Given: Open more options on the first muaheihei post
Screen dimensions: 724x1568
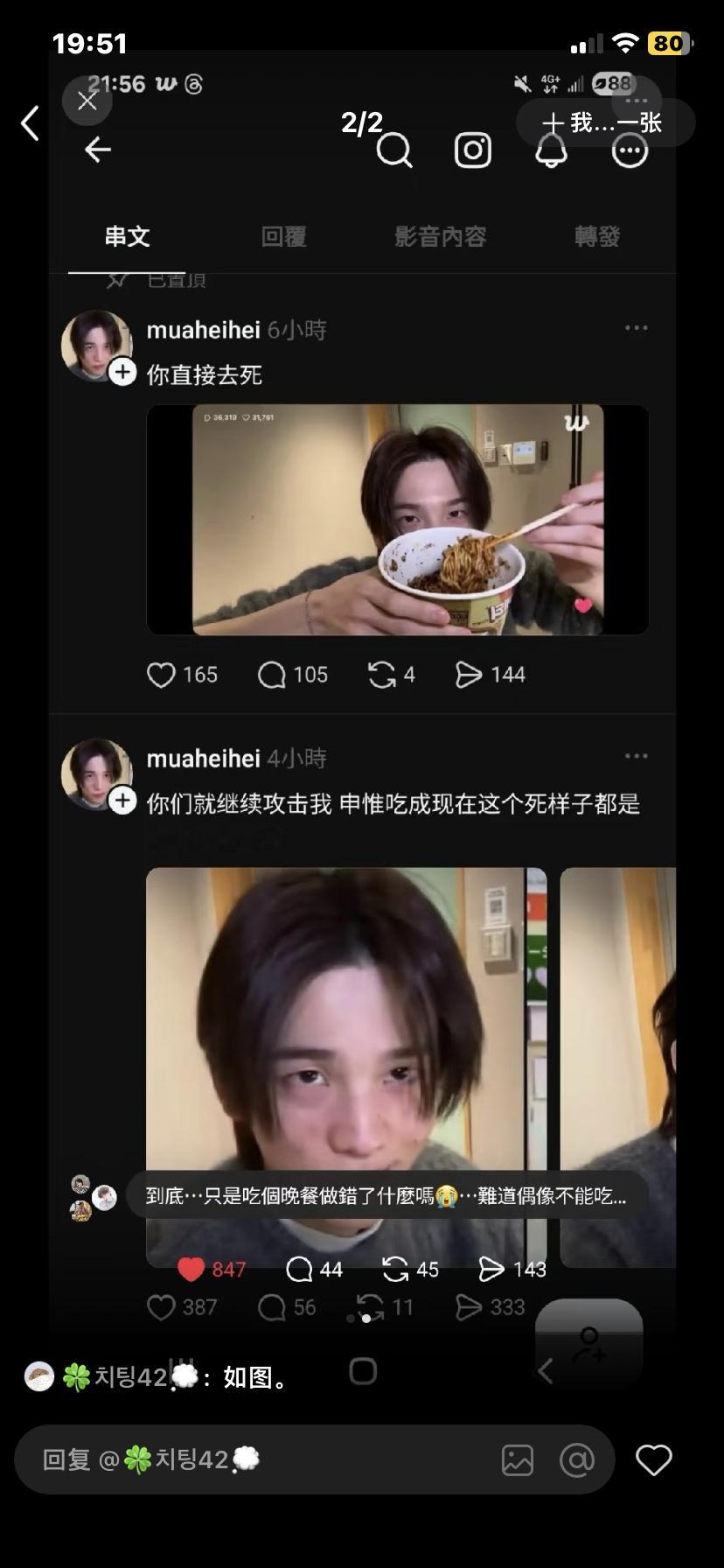Looking at the screenshot, I should coord(637,326).
